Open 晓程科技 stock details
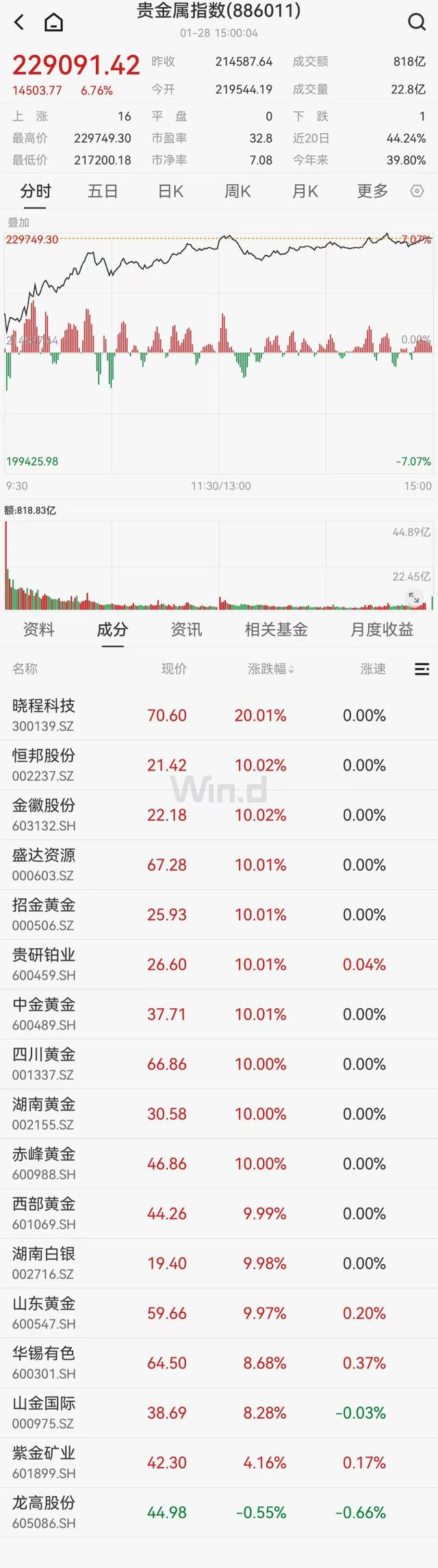The height and width of the screenshot is (1568, 438). 44,714
